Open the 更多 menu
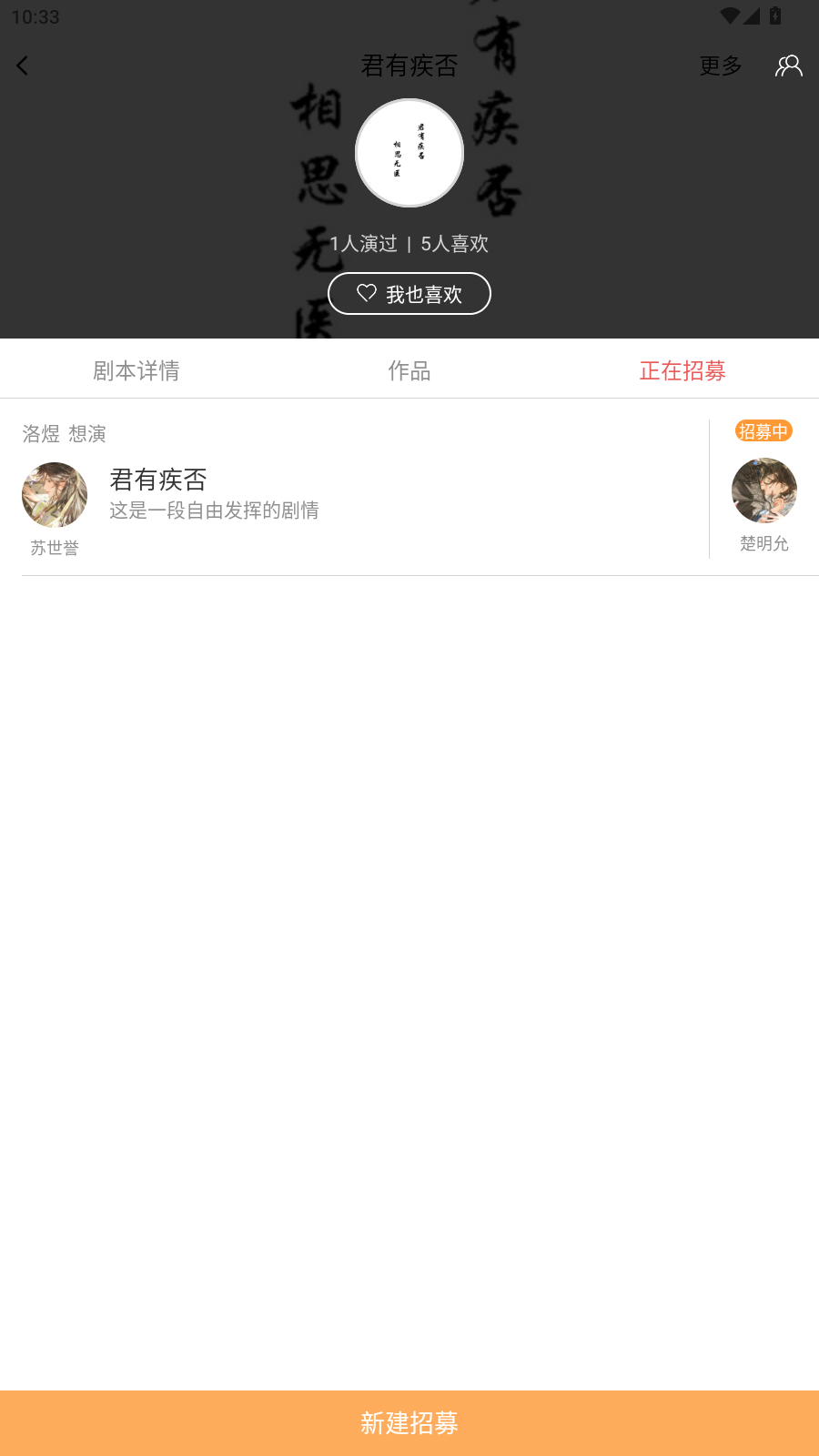Screen dimensions: 819x1456 [720, 66]
